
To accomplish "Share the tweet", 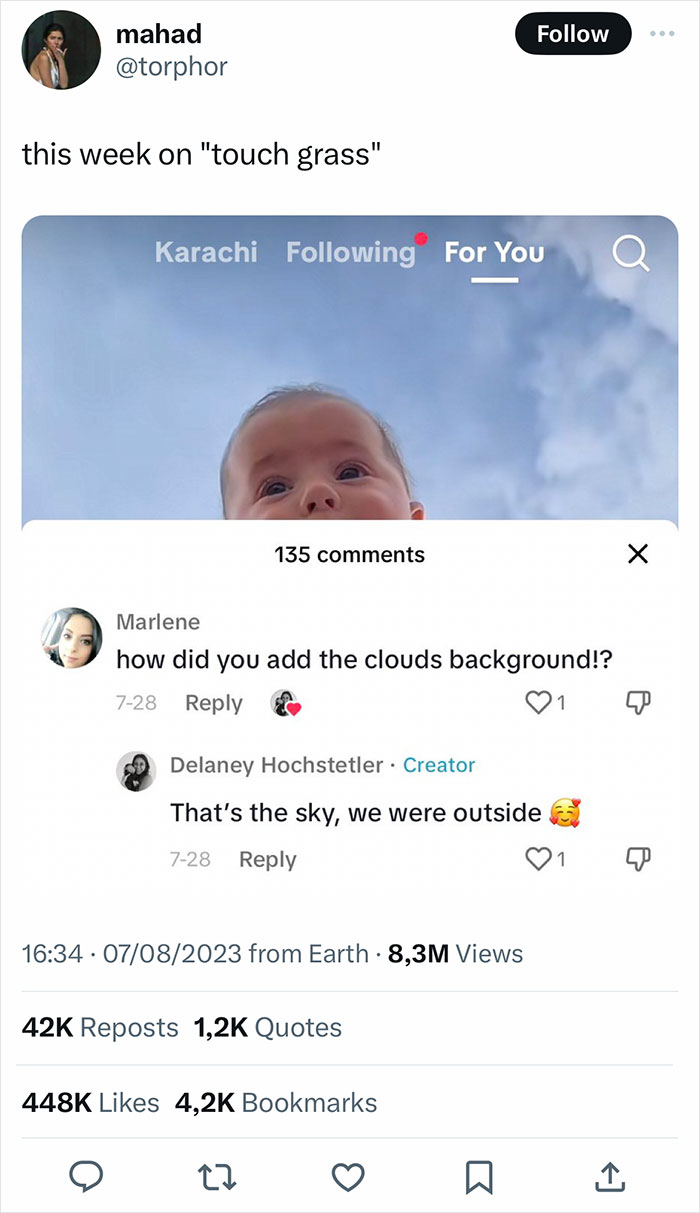I will point(609,1179).
